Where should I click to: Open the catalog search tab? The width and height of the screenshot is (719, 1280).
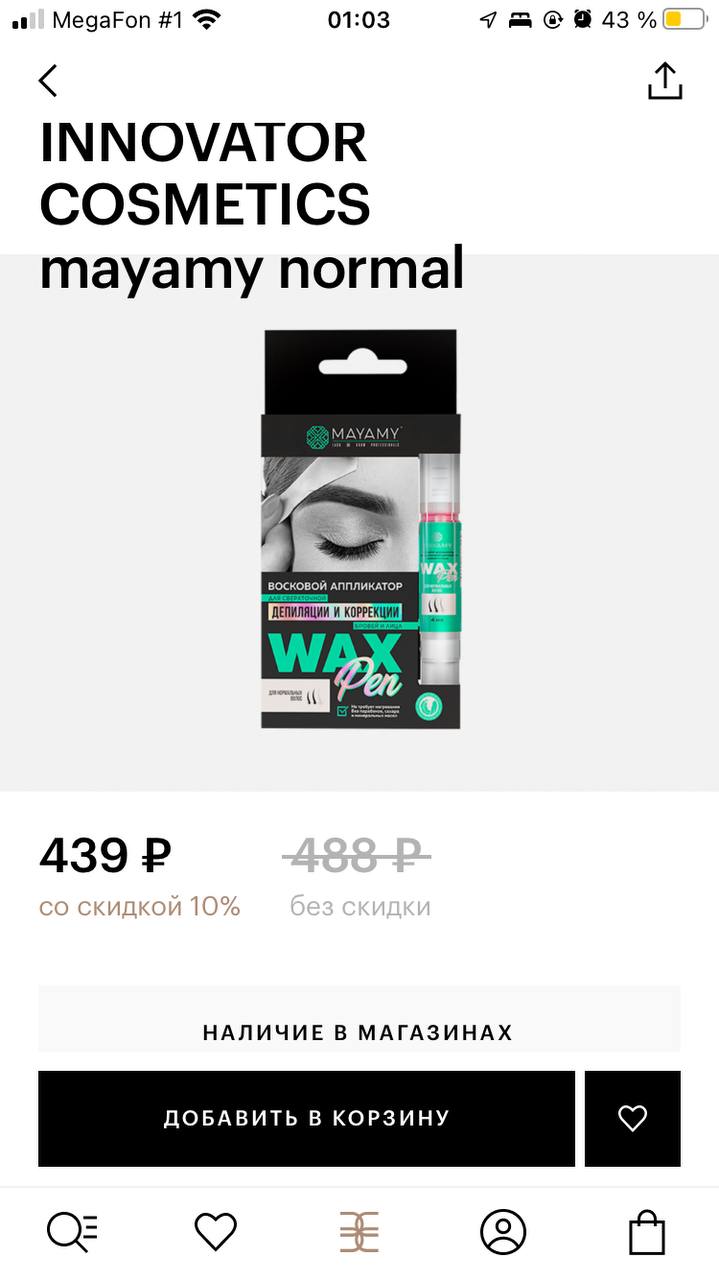coord(72,1231)
